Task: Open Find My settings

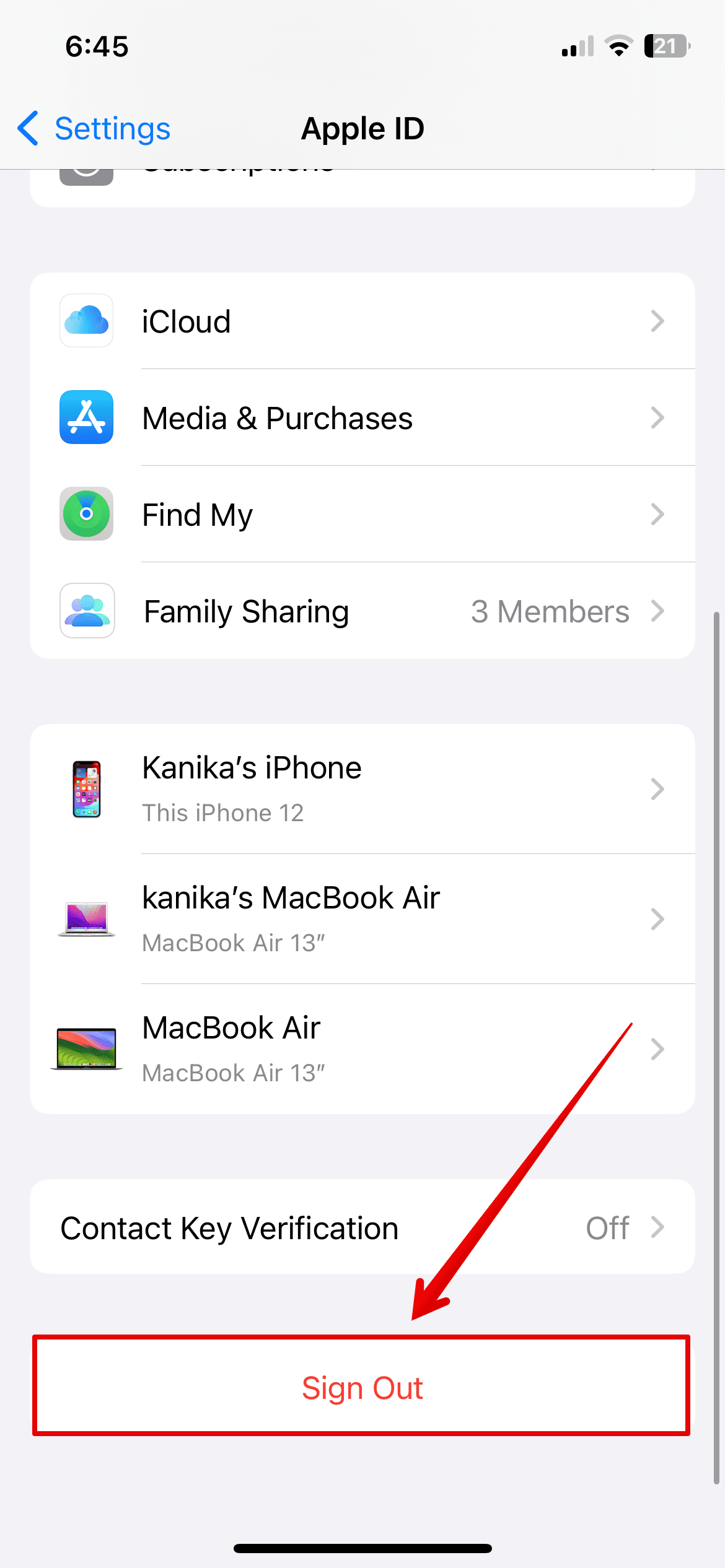Action: pos(362,515)
